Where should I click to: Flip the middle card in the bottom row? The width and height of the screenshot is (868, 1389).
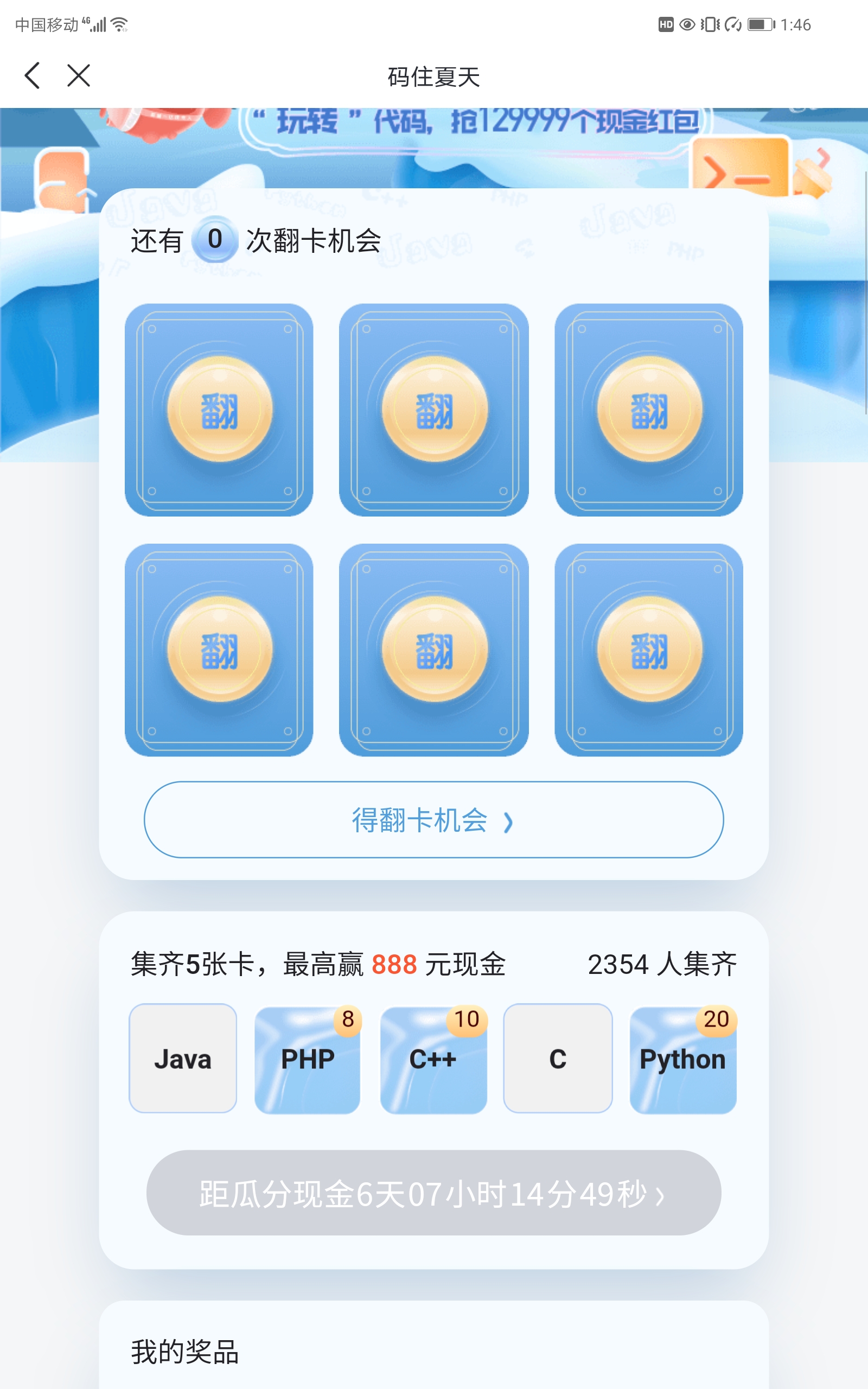pos(434,649)
